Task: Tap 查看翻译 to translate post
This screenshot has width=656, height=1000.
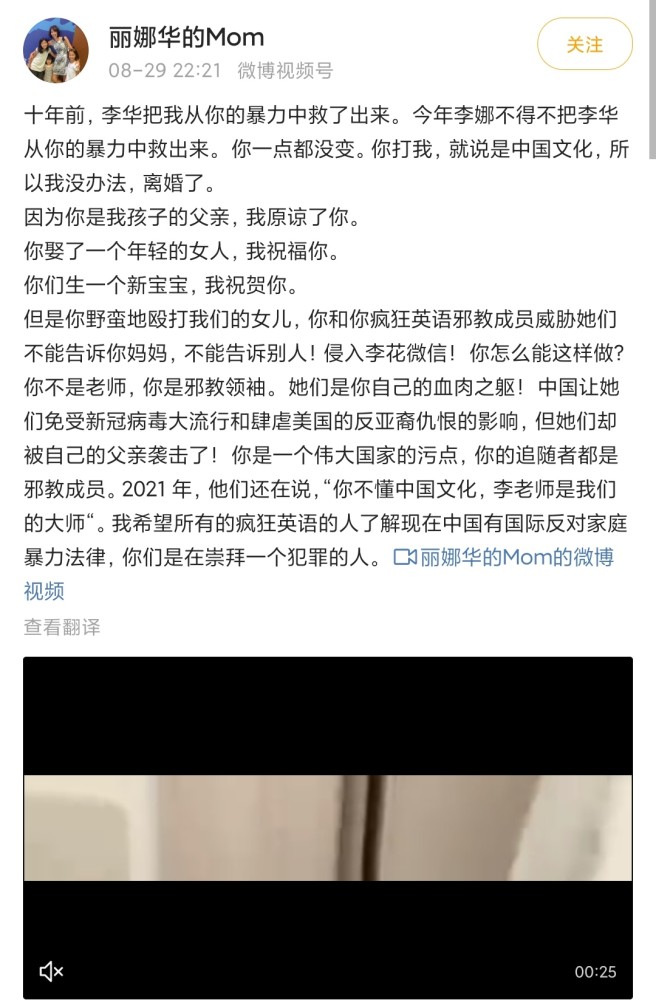Action: pos(62,627)
